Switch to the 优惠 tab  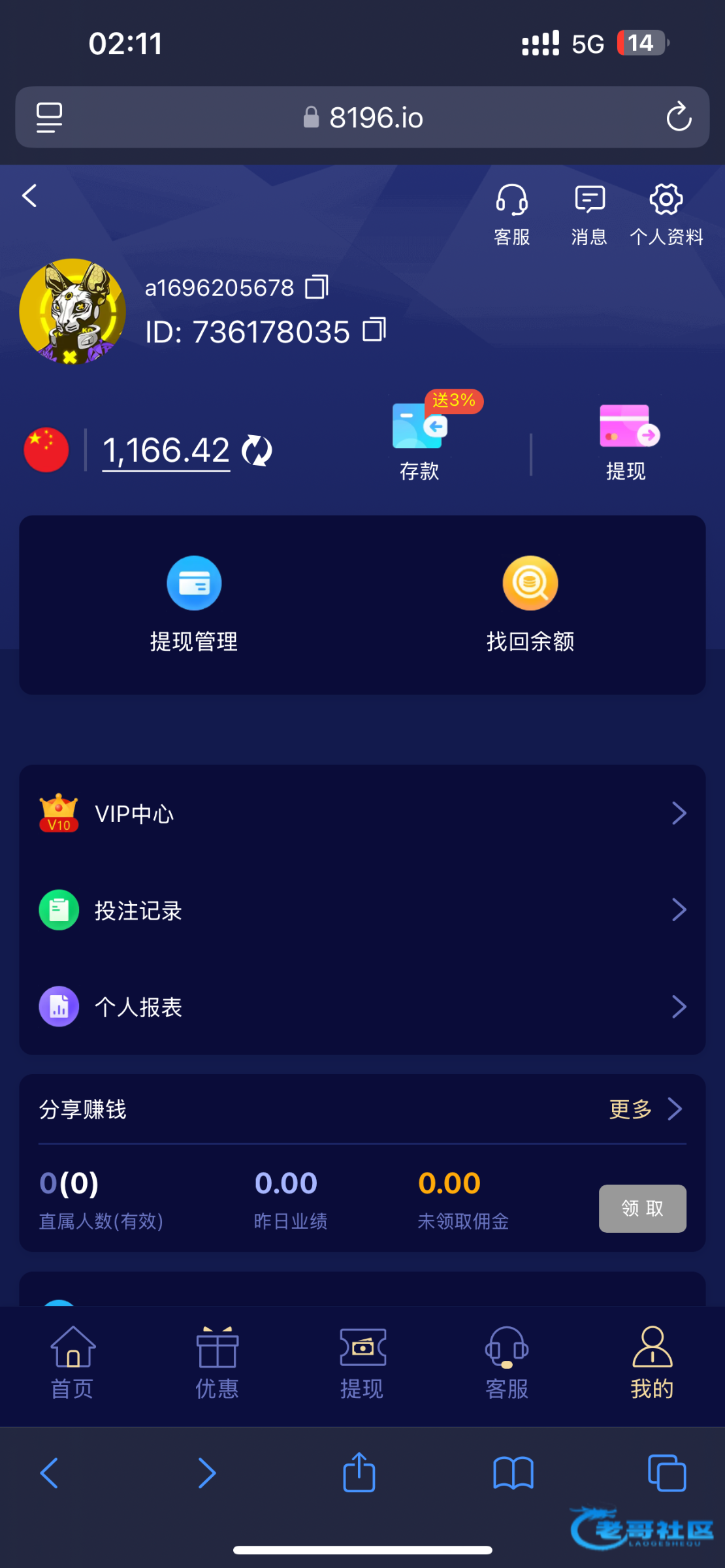(217, 1363)
